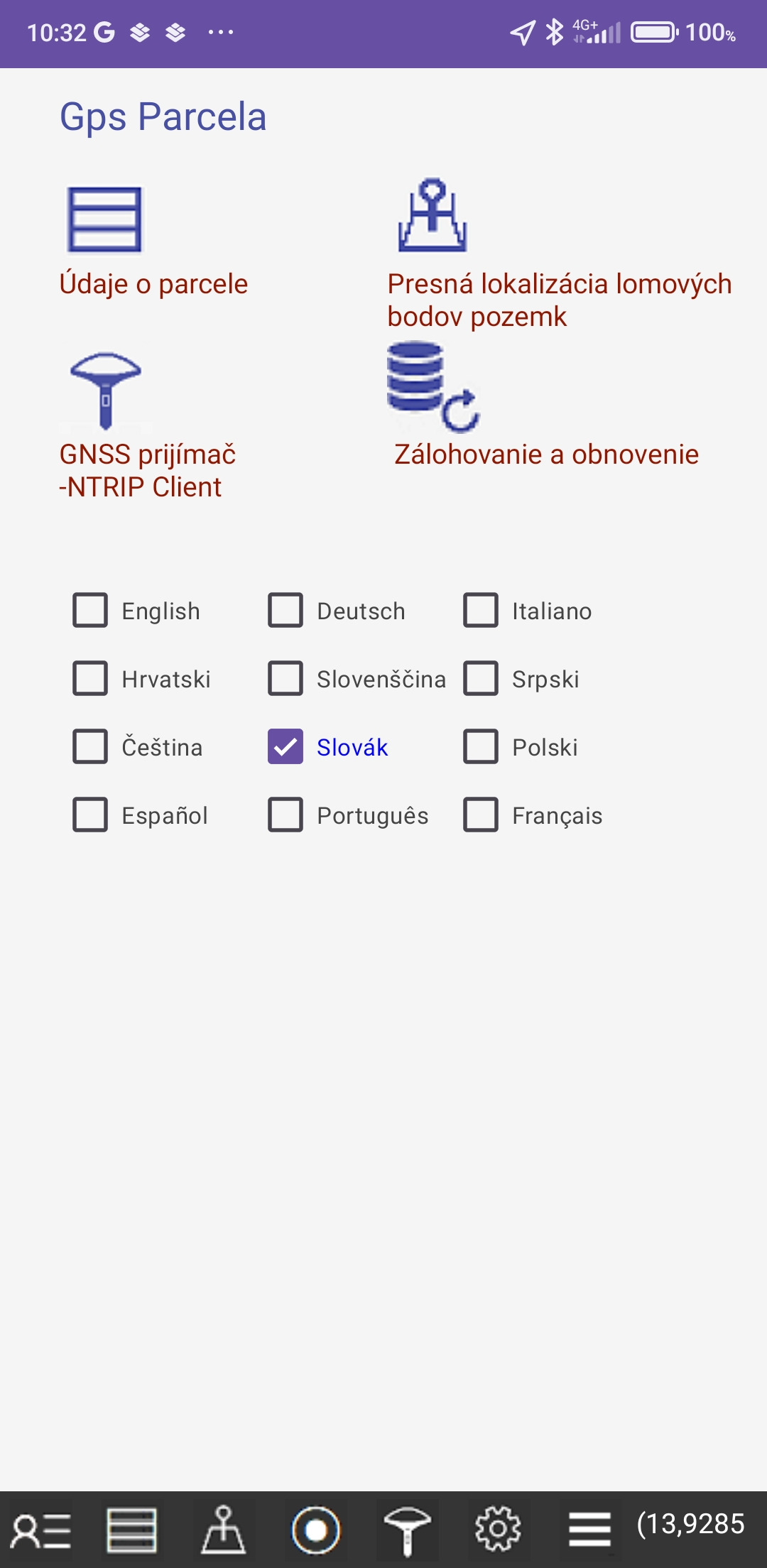This screenshot has height=1568, width=767.
Task: Select English language checkbox
Action: [x=90, y=611]
